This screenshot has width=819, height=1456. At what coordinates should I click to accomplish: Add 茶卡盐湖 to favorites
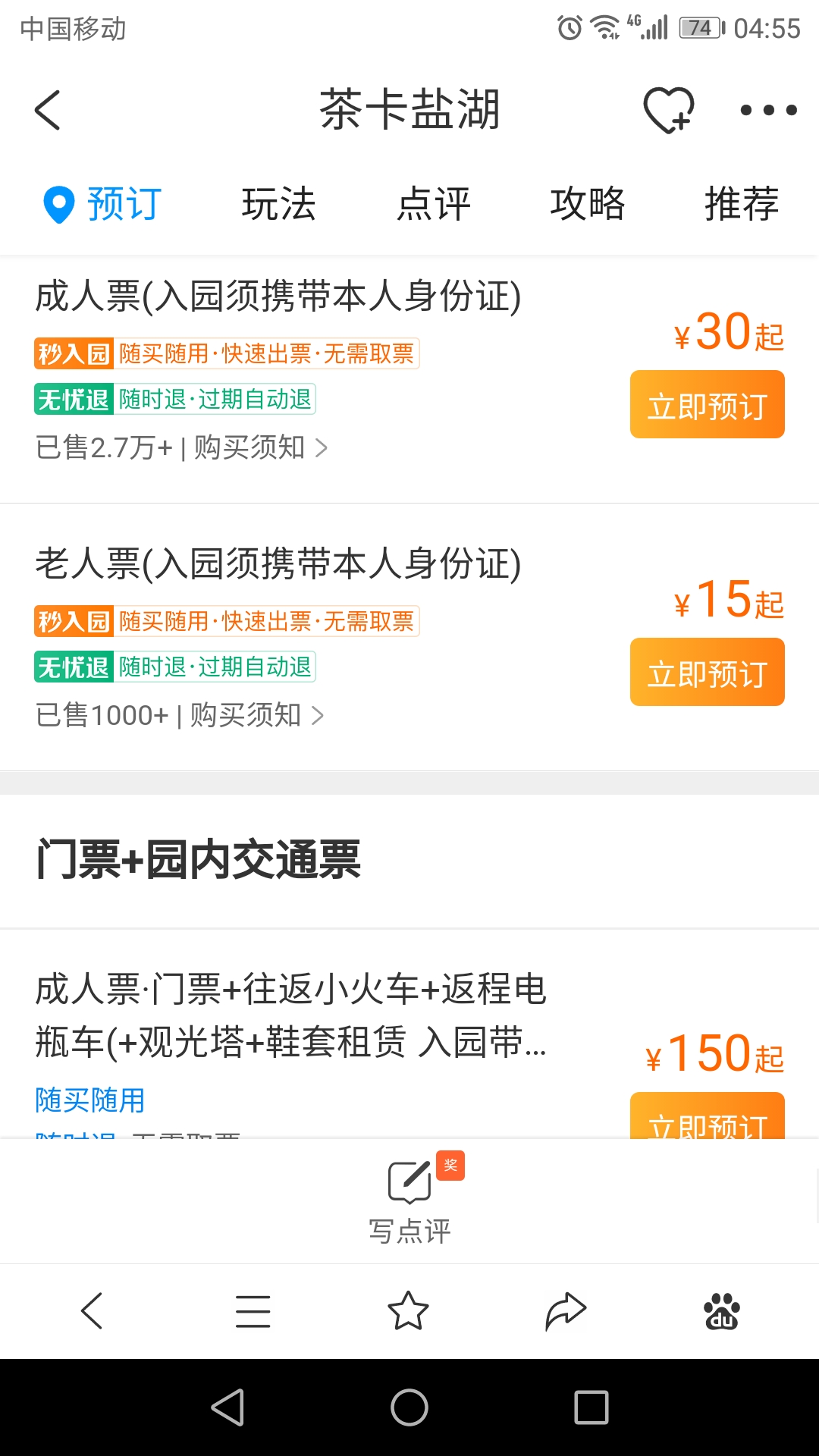coord(668,110)
